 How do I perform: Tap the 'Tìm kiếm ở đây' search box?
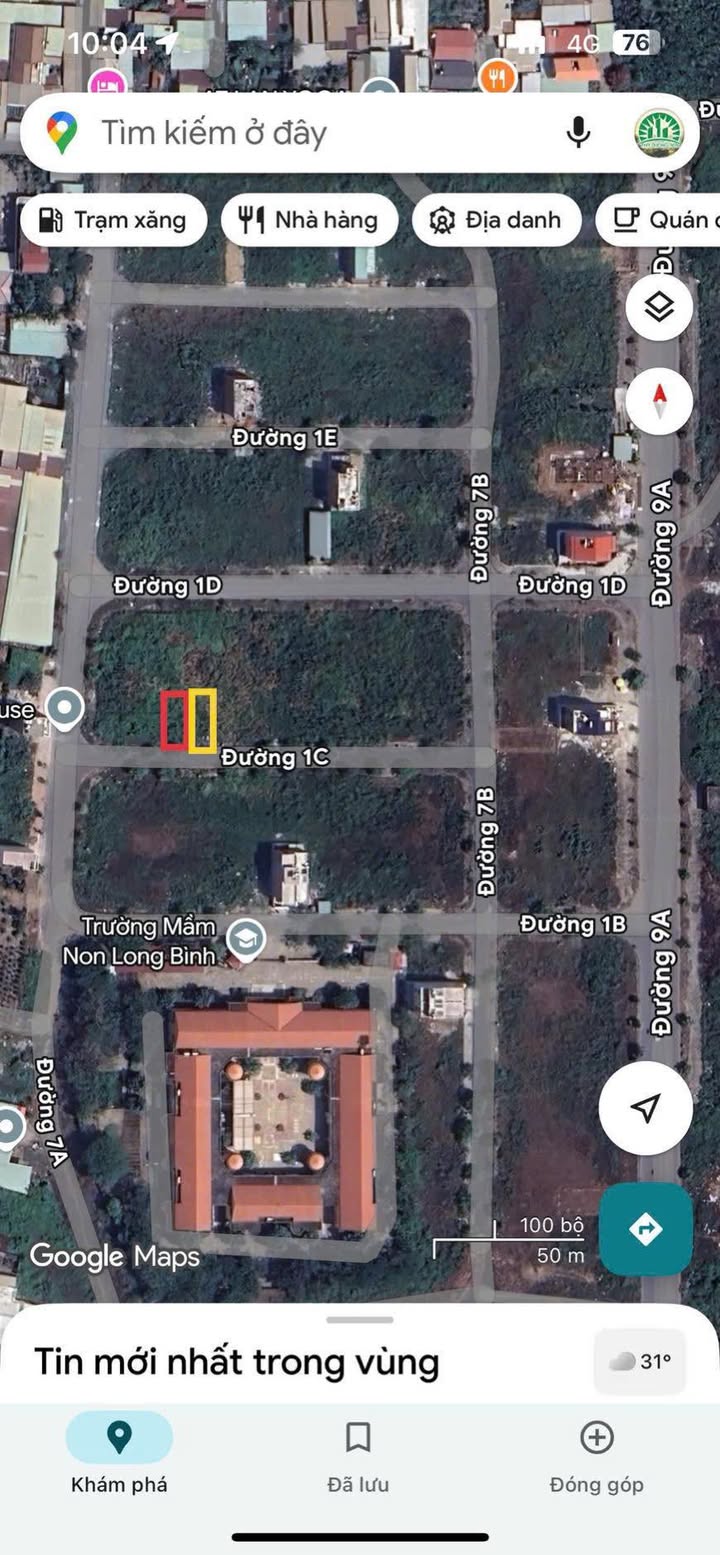click(300, 133)
